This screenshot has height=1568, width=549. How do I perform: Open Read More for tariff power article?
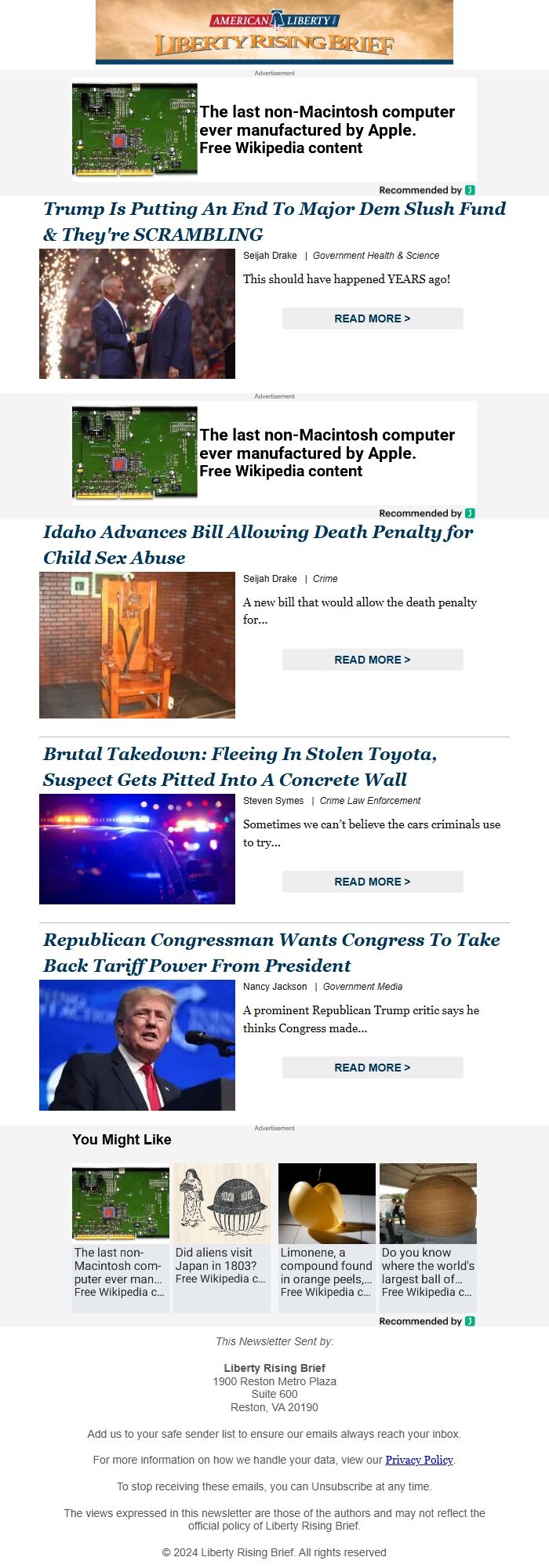[373, 1068]
